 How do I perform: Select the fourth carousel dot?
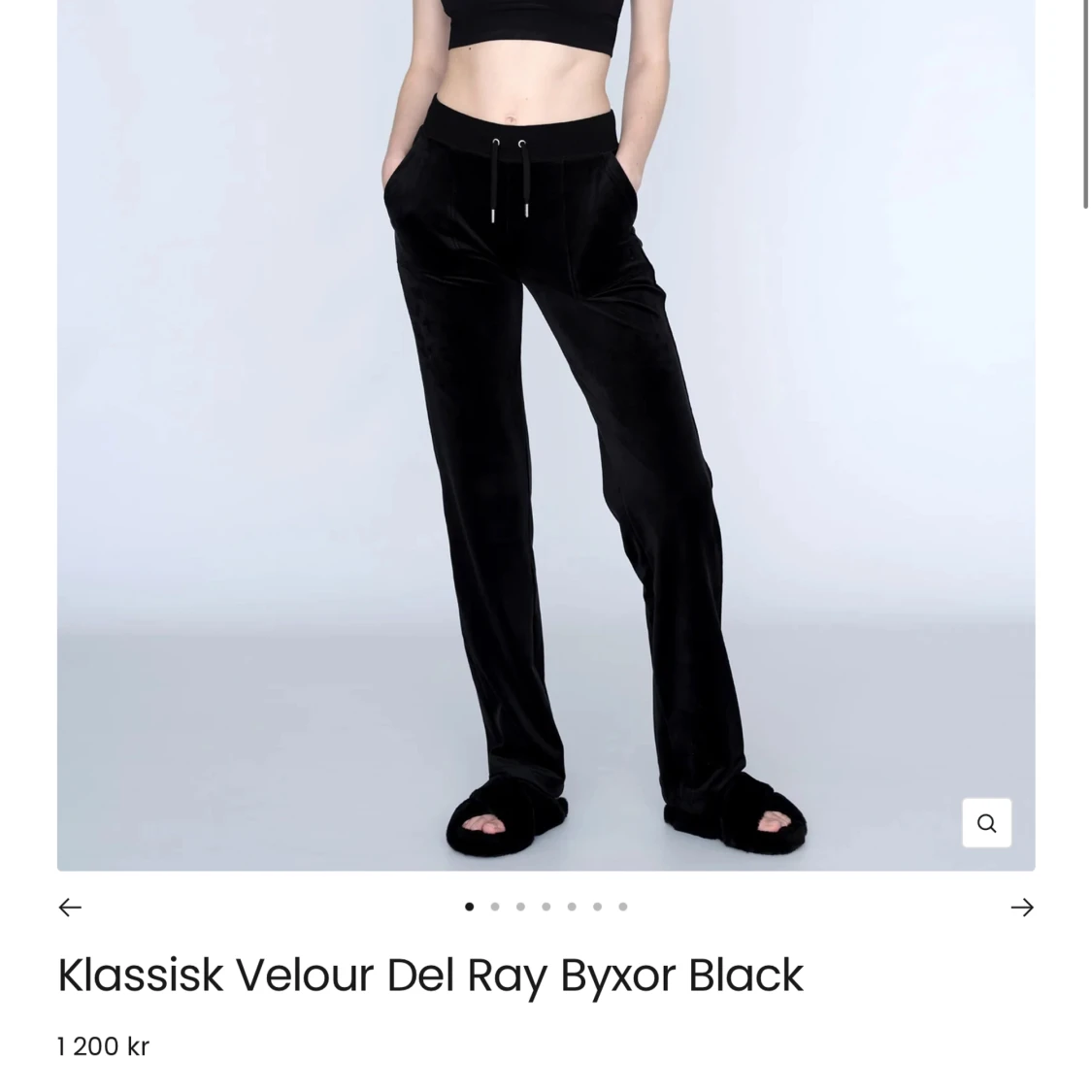(546, 907)
